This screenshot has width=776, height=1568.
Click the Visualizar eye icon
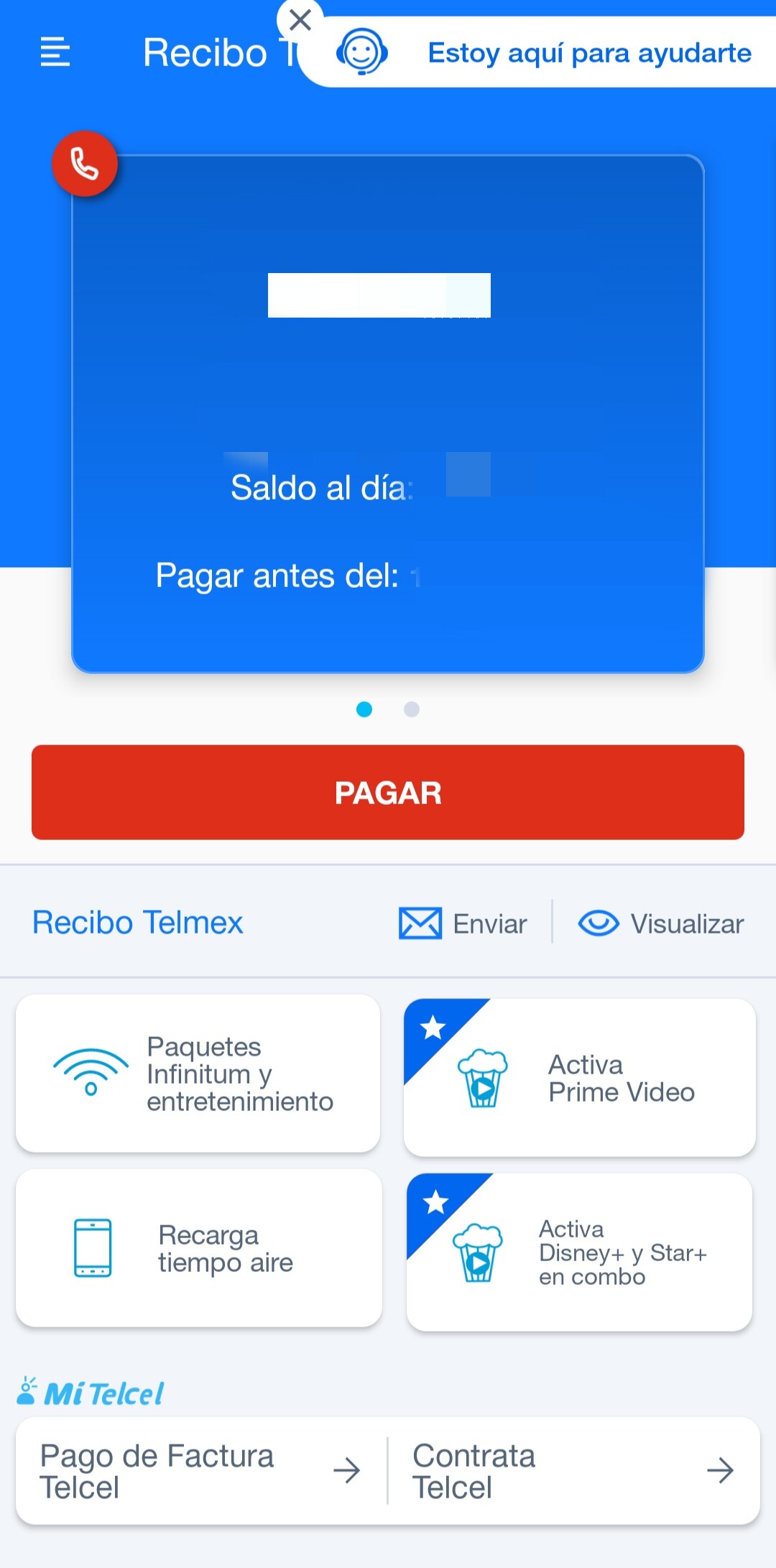click(x=599, y=923)
